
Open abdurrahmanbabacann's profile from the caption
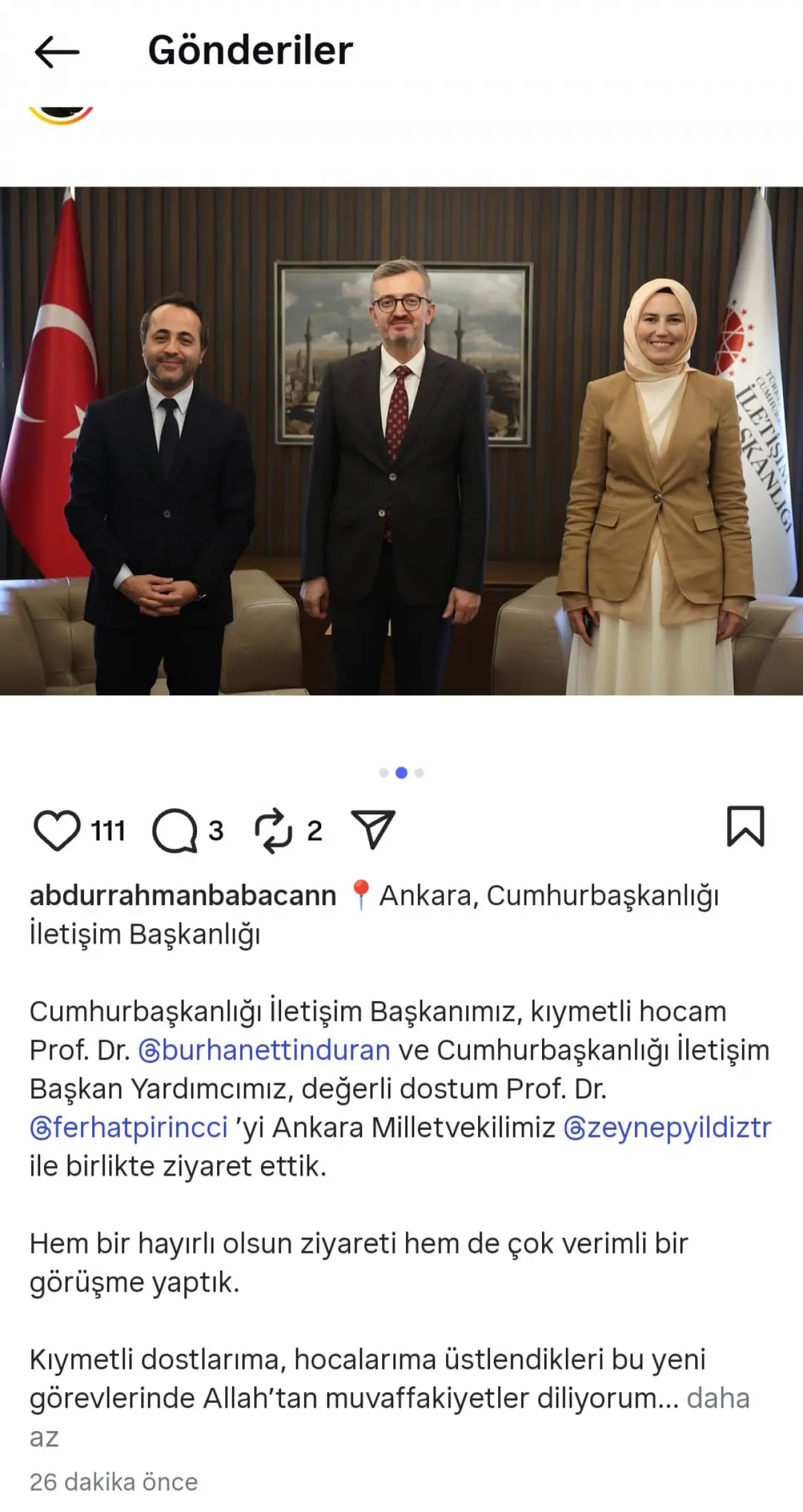click(x=183, y=896)
